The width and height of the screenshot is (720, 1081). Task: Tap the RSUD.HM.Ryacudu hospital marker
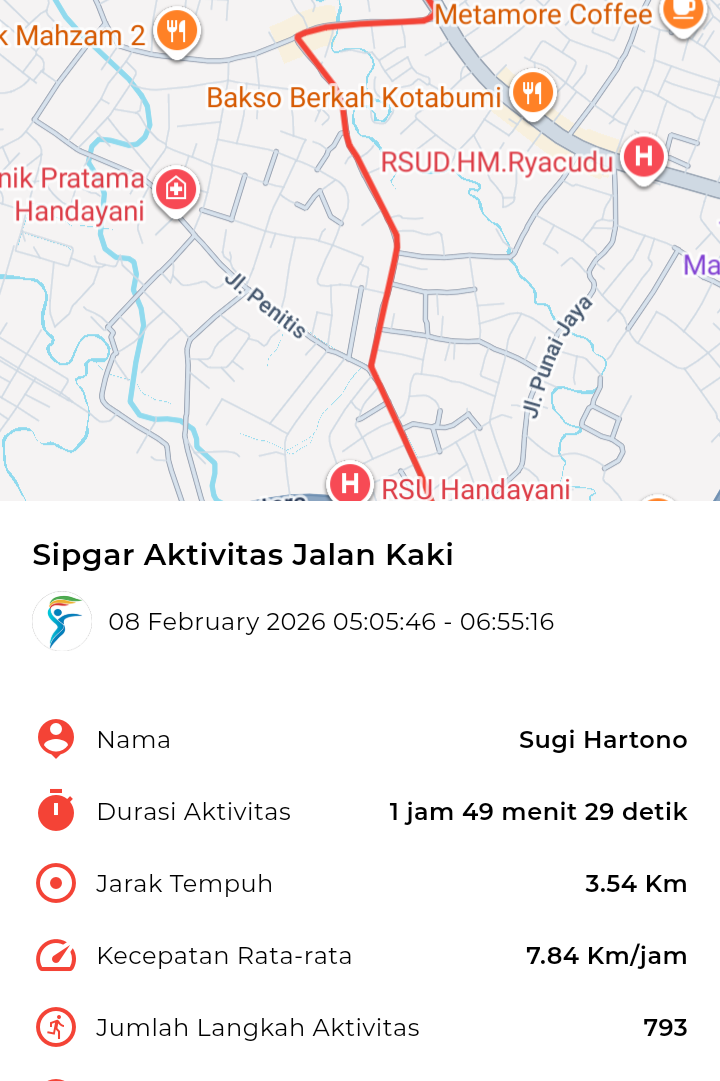(x=643, y=157)
